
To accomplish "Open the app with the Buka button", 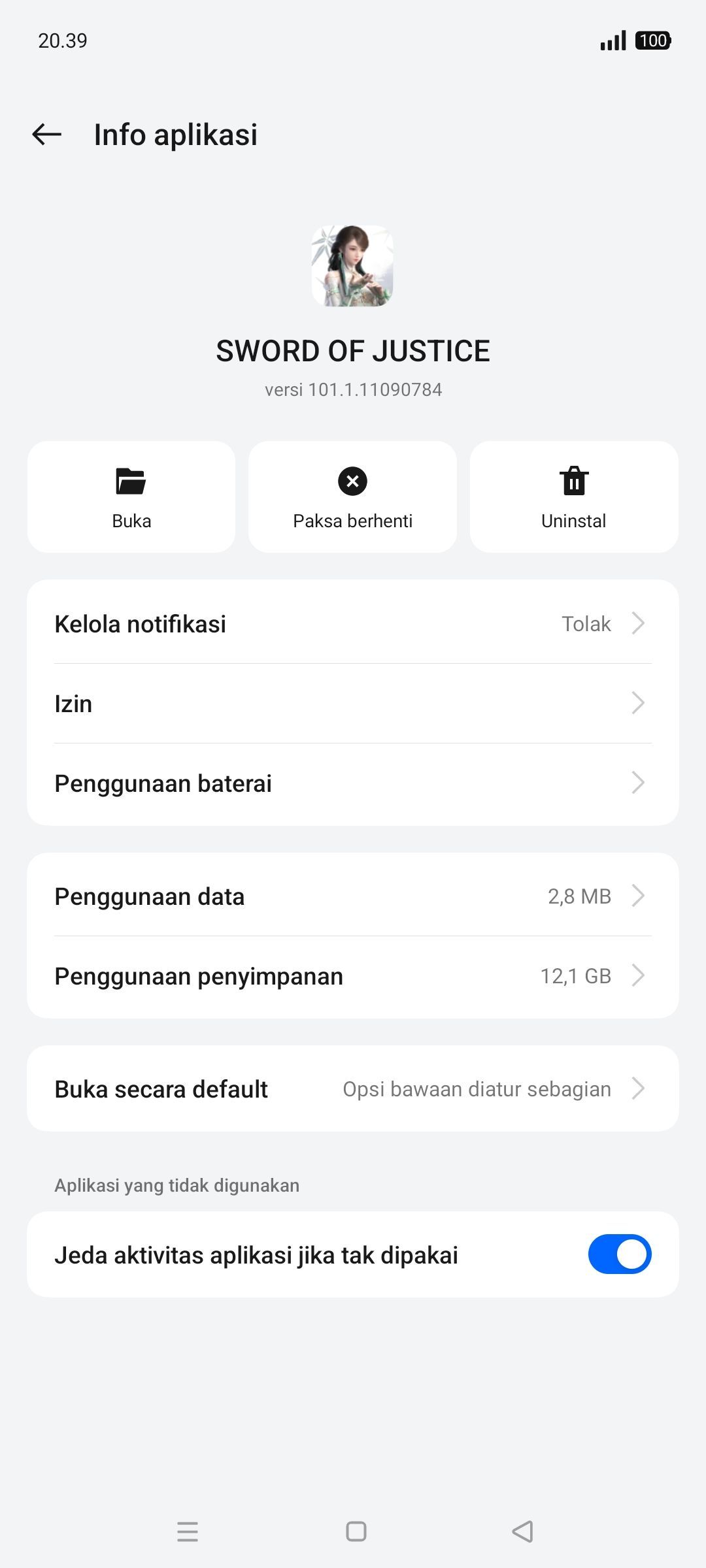I will tap(131, 497).
